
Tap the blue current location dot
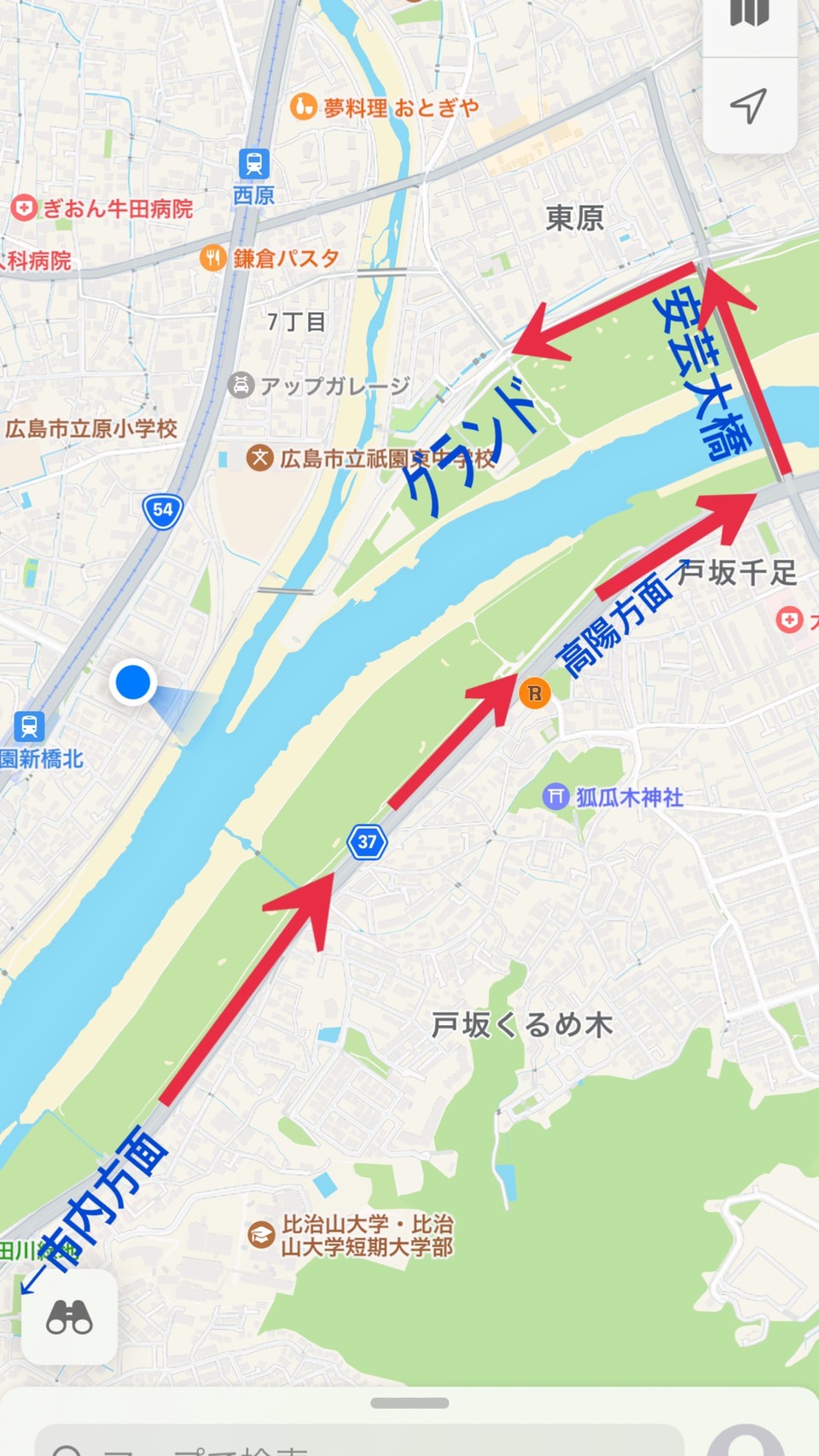(133, 682)
